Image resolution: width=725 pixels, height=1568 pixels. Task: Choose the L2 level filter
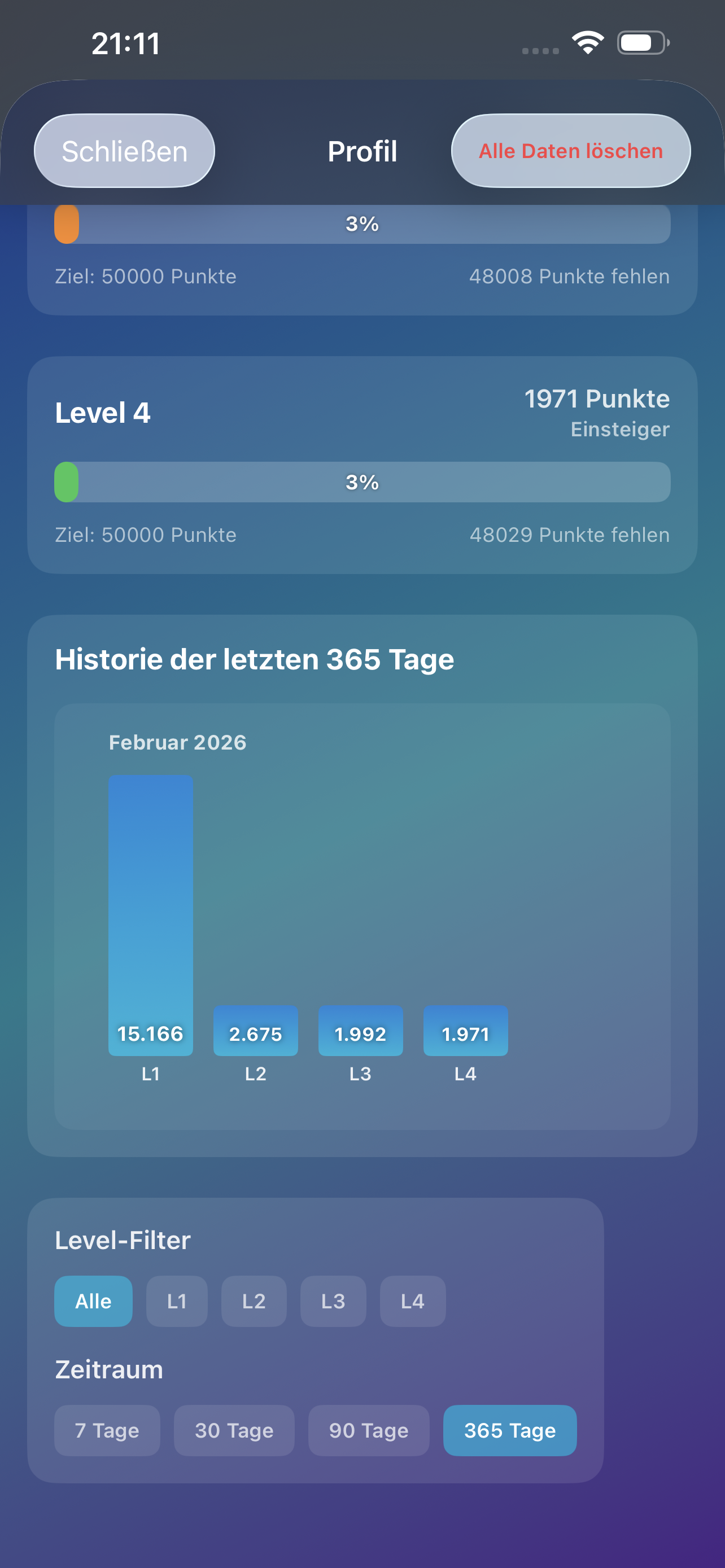(x=253, y=1301)
